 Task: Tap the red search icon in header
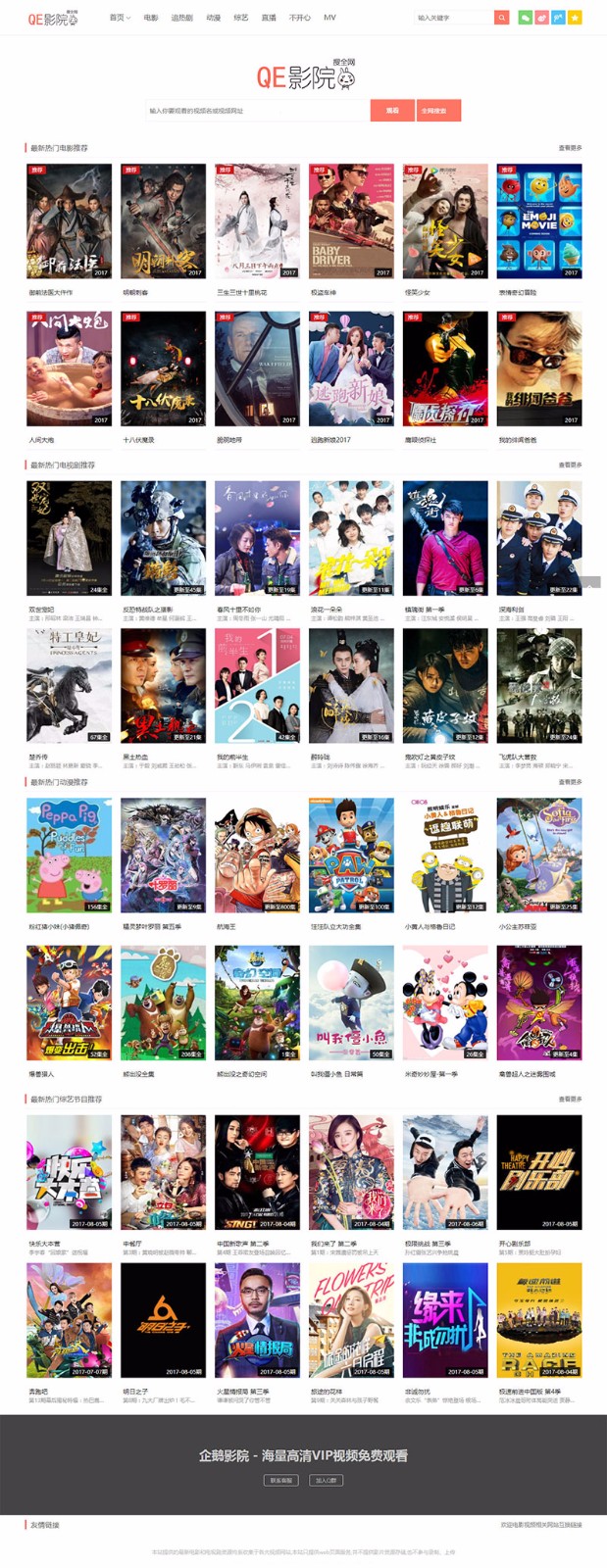pyautogui.click(x=501, y=18)
